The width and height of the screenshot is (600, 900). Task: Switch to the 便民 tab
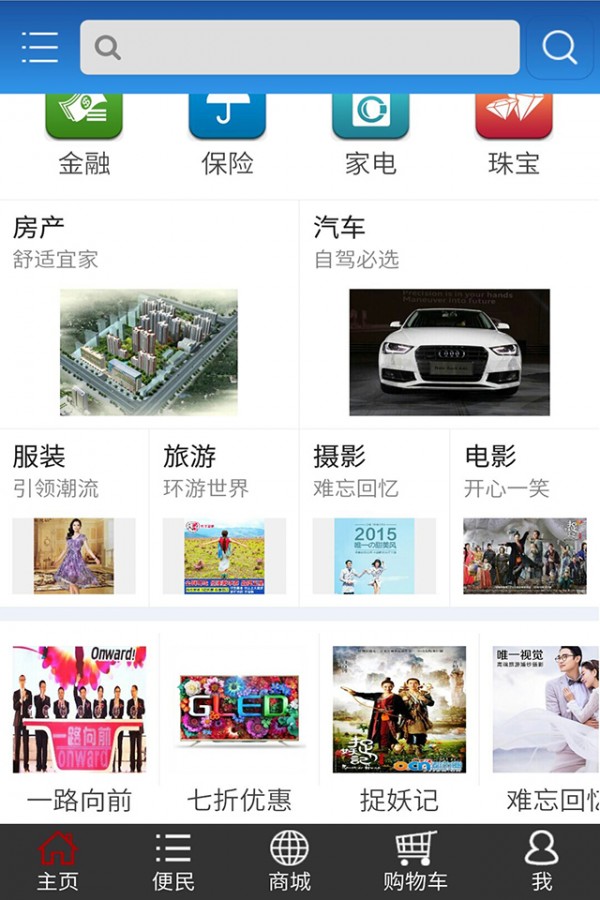pos(173,861)
